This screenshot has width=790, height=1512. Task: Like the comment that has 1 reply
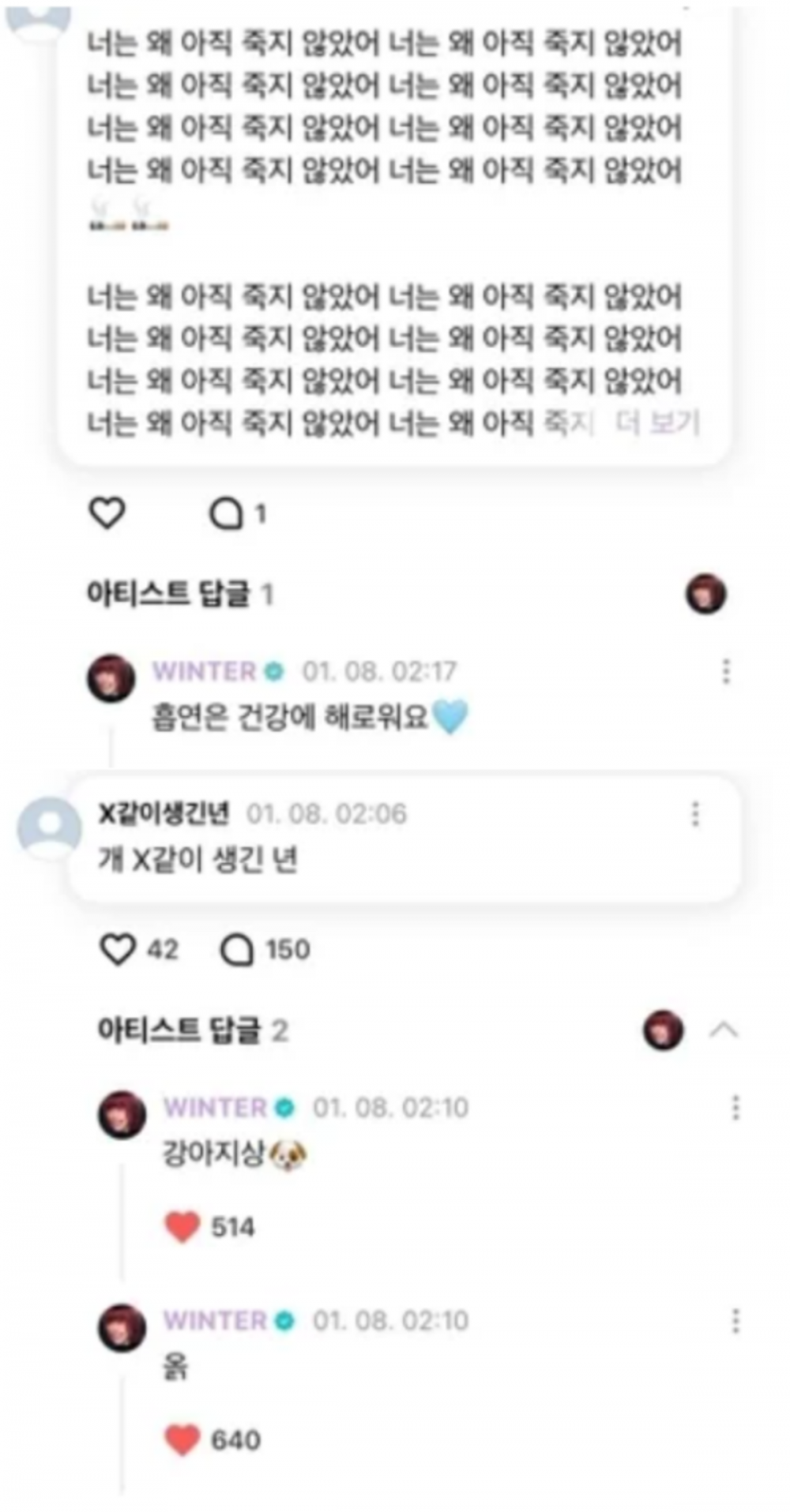coord(107,513)
